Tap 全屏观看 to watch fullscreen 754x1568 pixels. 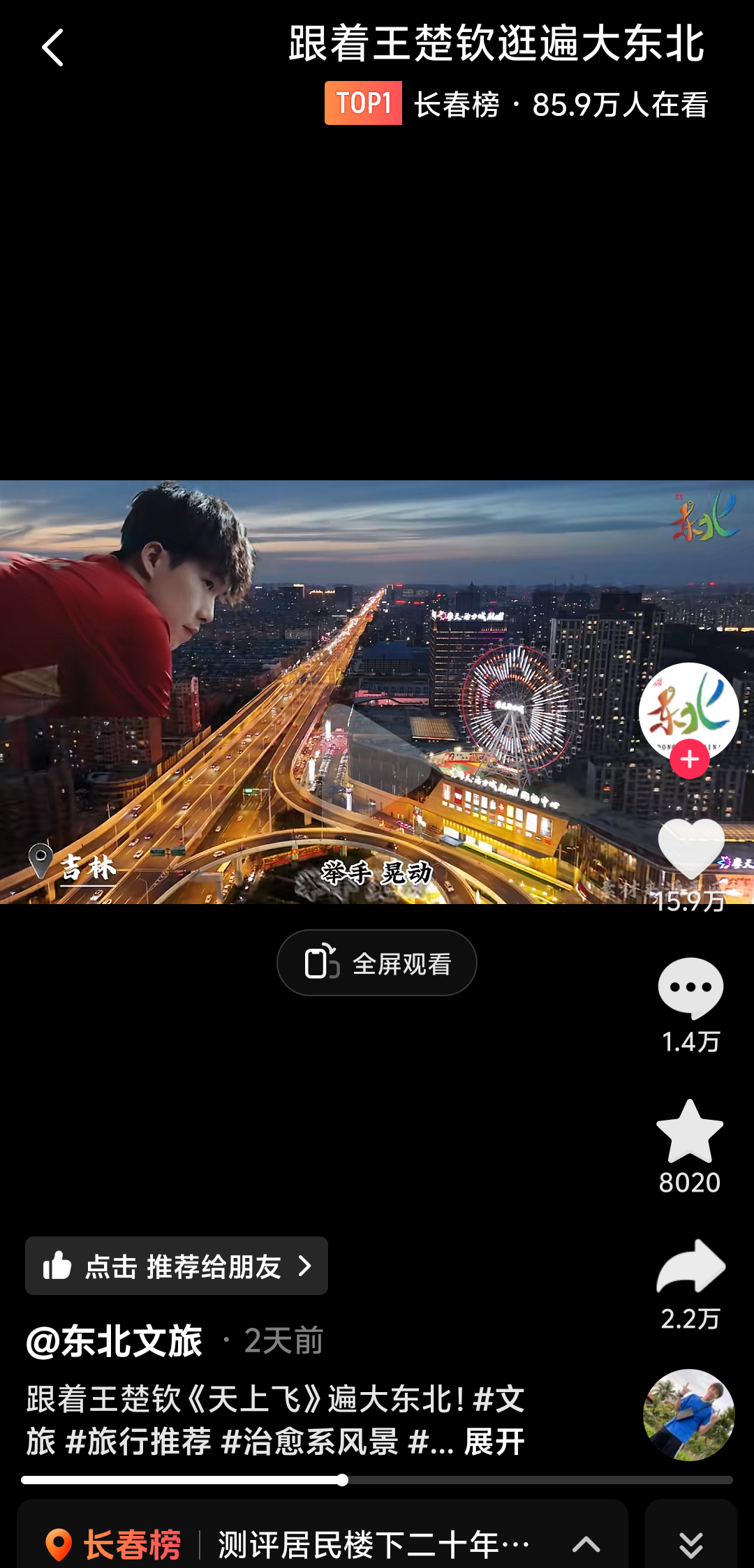[377, 963]
